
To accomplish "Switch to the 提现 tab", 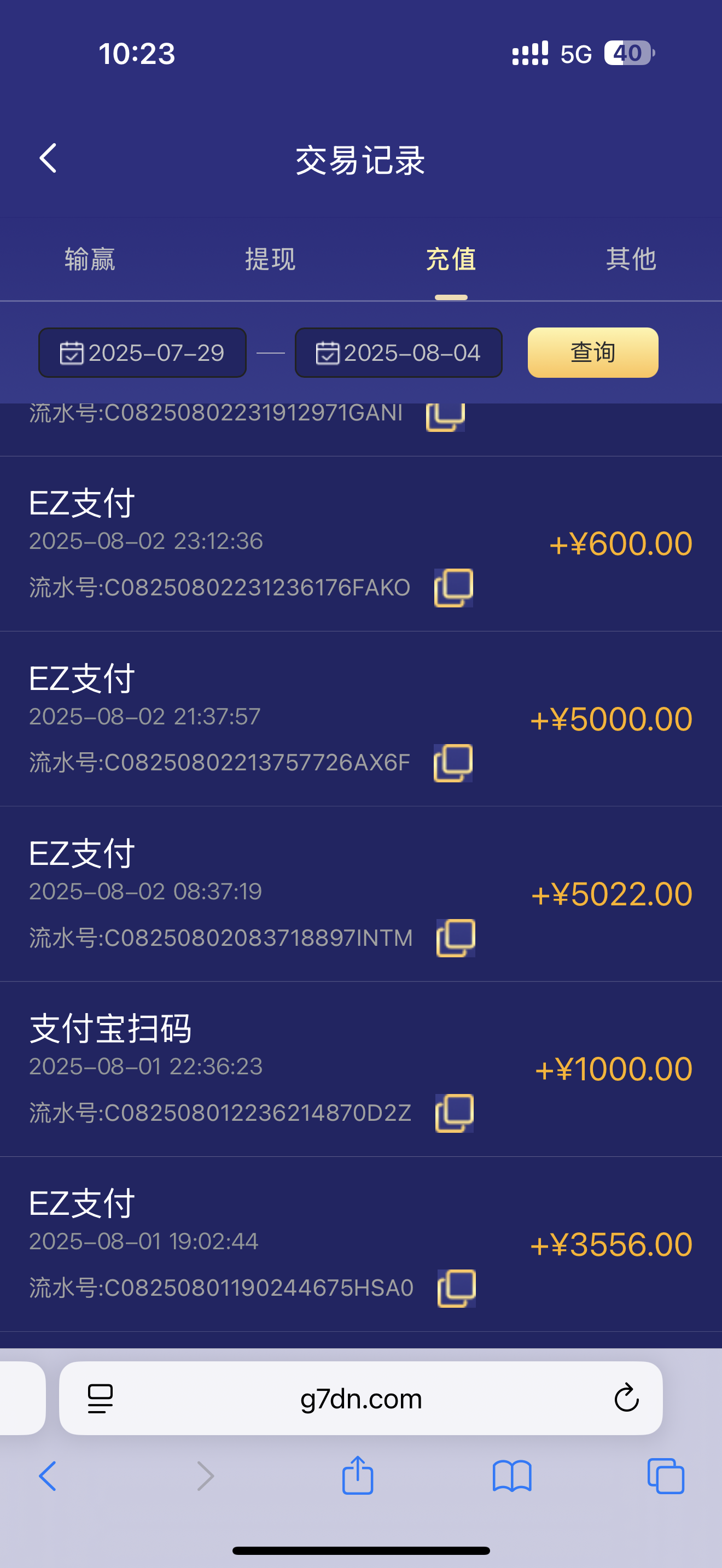I will pos(270,259).
